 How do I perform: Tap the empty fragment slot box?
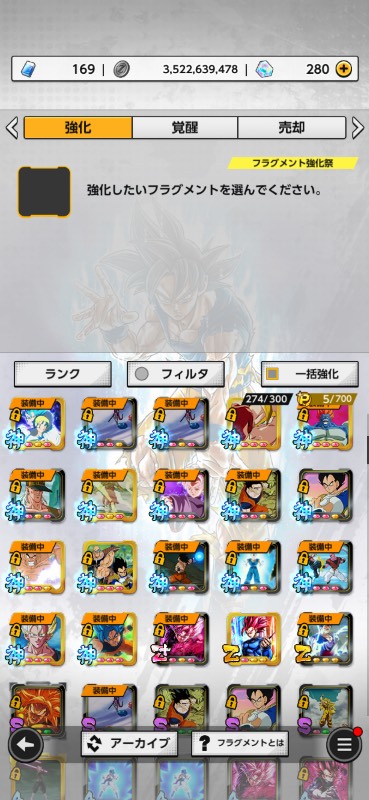pyautogui.click(x=44, y=192)
